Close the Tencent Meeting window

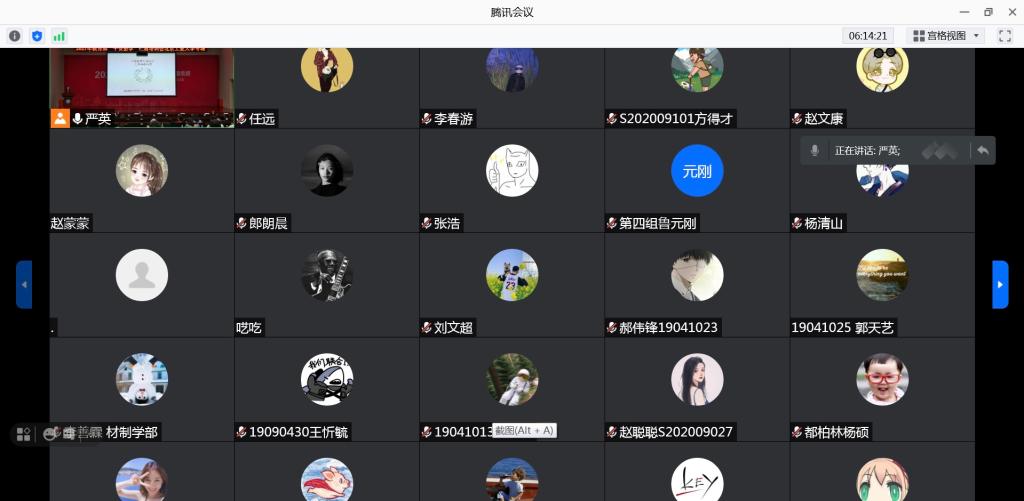[x=1010, y=12]
